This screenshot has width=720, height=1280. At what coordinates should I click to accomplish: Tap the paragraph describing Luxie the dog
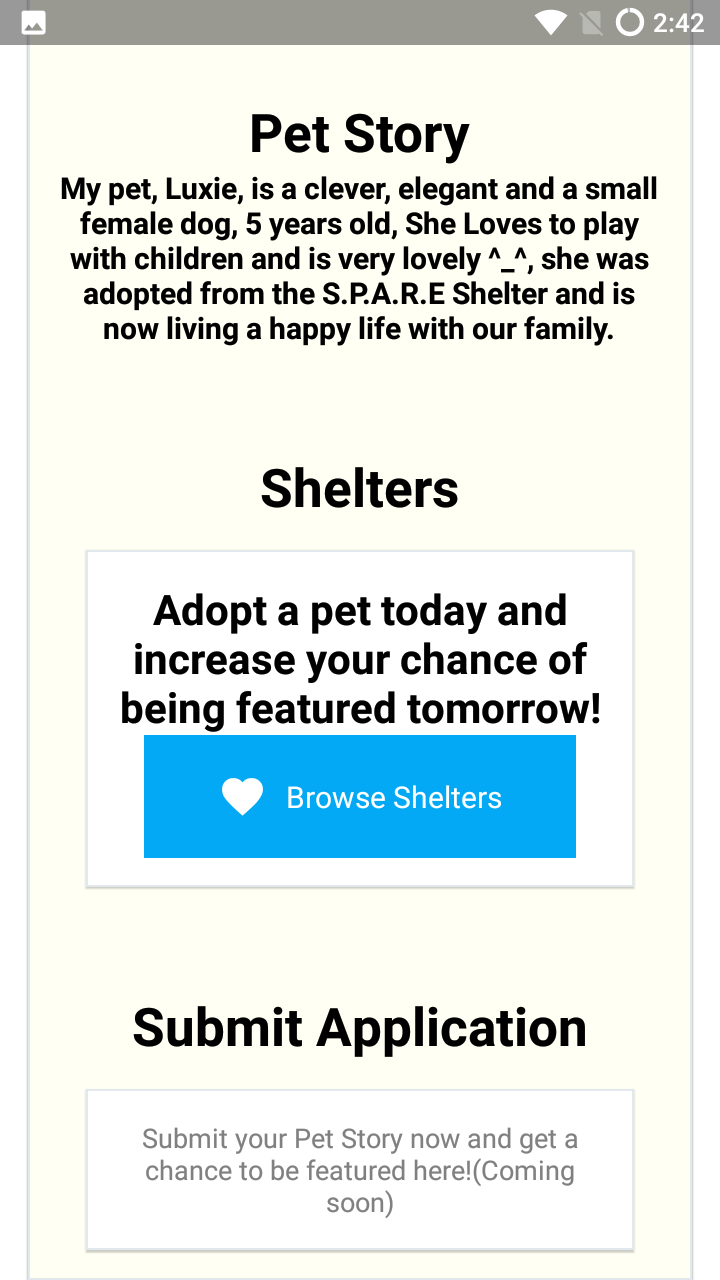[359, 258]
